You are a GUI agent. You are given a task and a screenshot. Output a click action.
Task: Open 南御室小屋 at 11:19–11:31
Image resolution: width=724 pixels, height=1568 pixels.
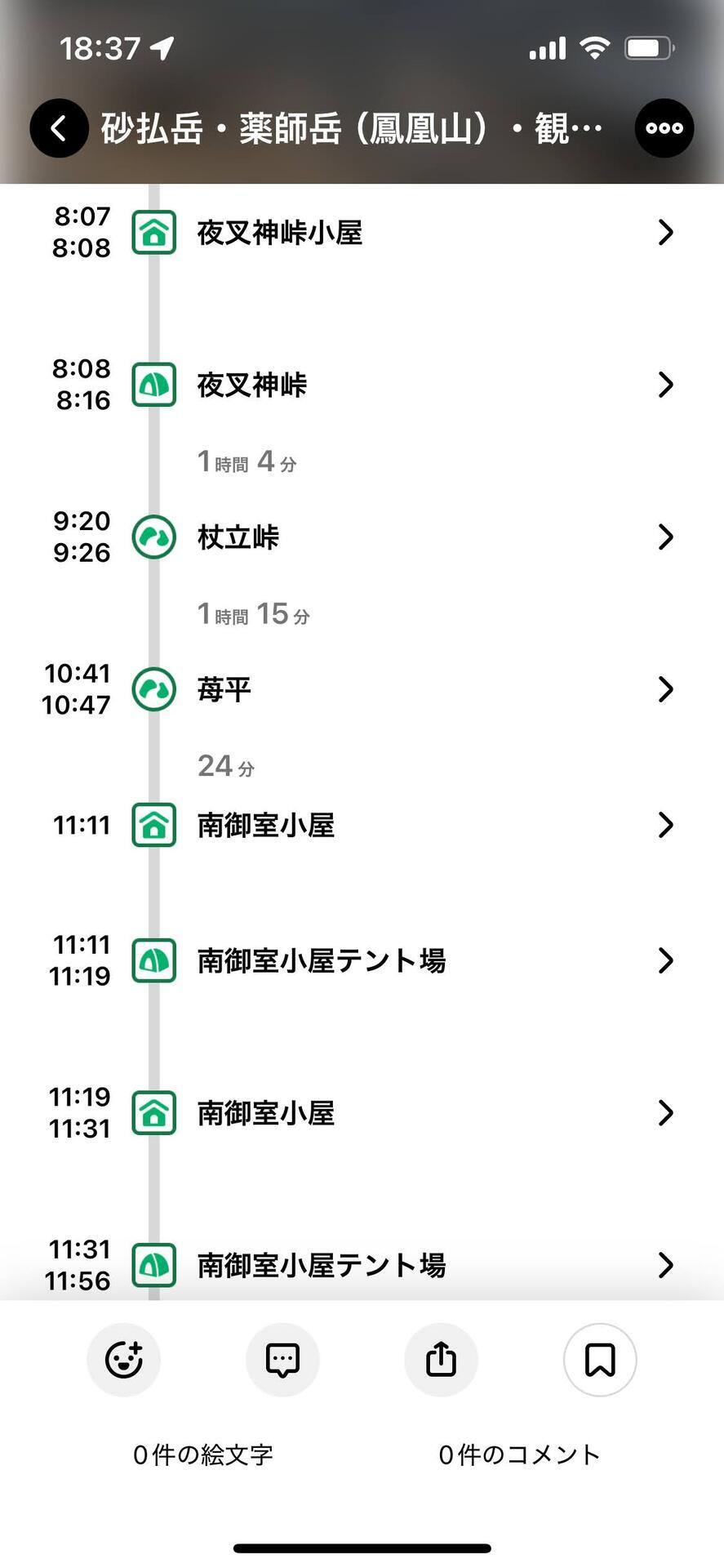(266, 1113)
